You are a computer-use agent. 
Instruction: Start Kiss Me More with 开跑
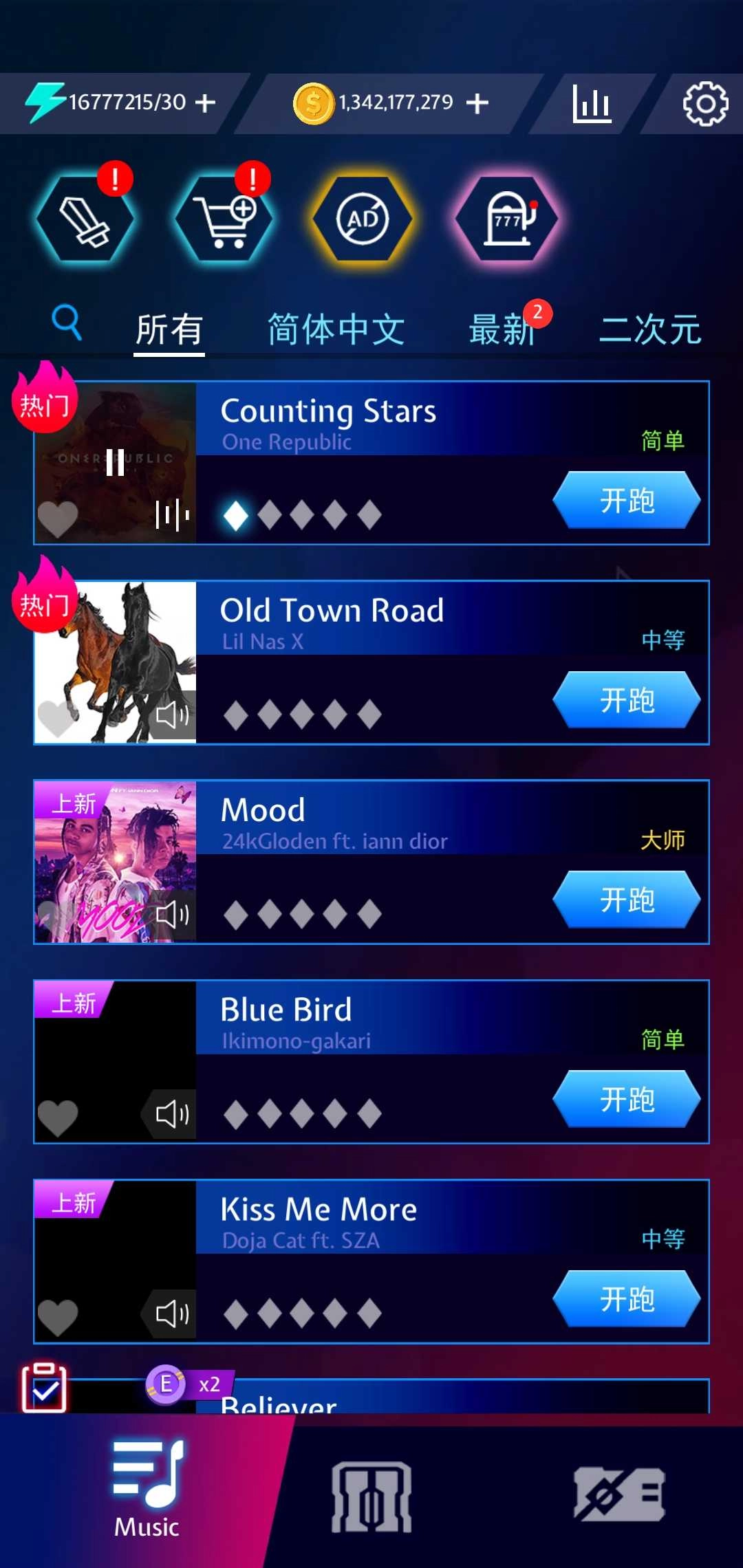(x=627, y=1299)
